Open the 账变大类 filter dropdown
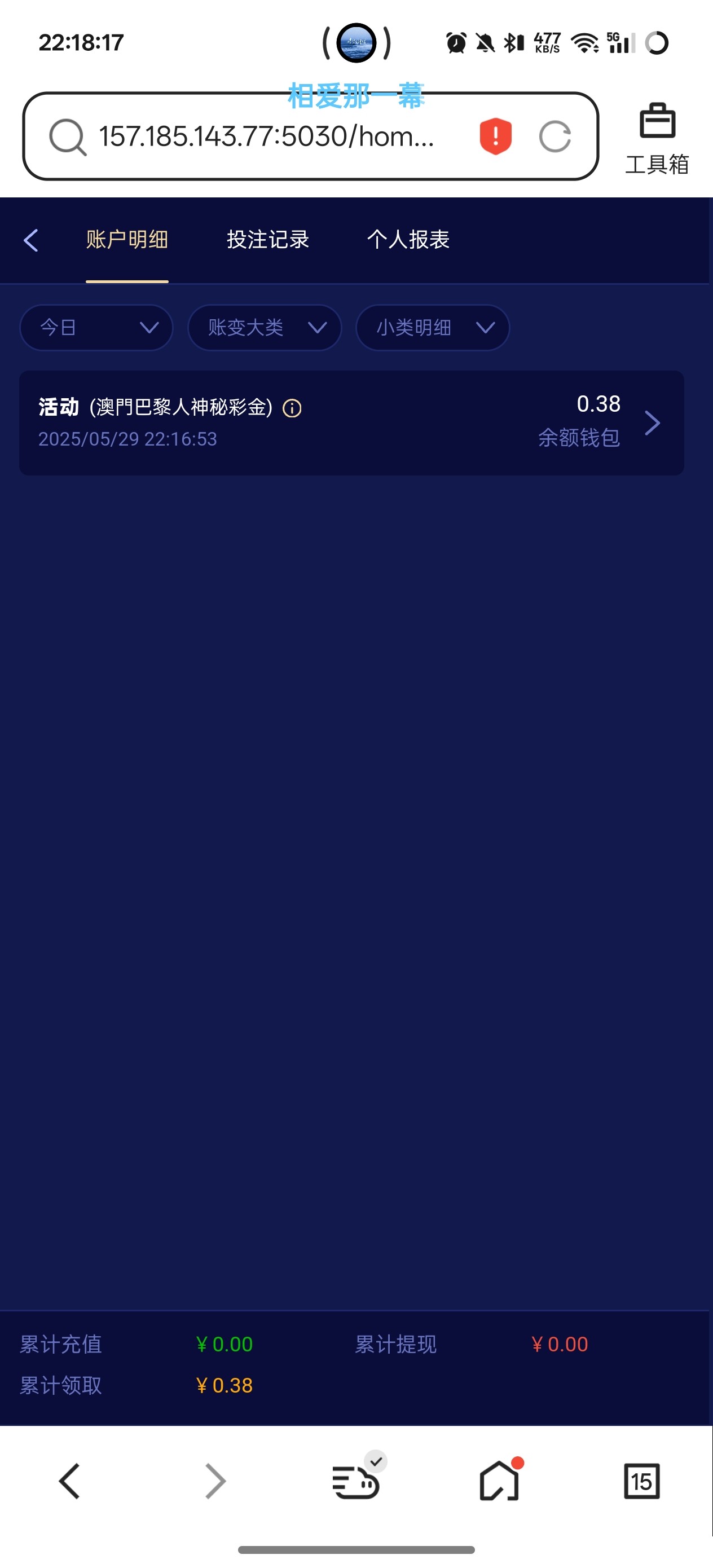This screenshot has height=1568, width=713. pos(264,328)
